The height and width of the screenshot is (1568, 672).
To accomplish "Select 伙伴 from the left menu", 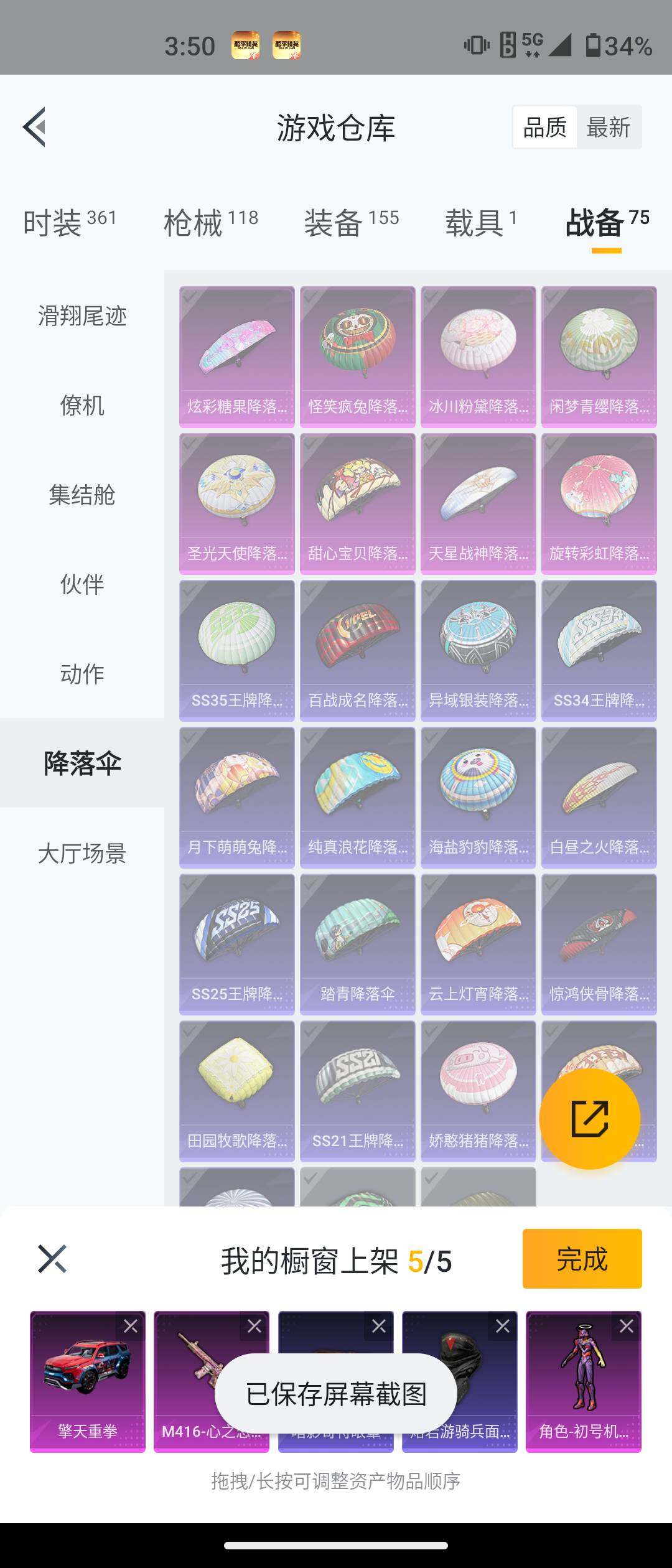I will point(82,584).
